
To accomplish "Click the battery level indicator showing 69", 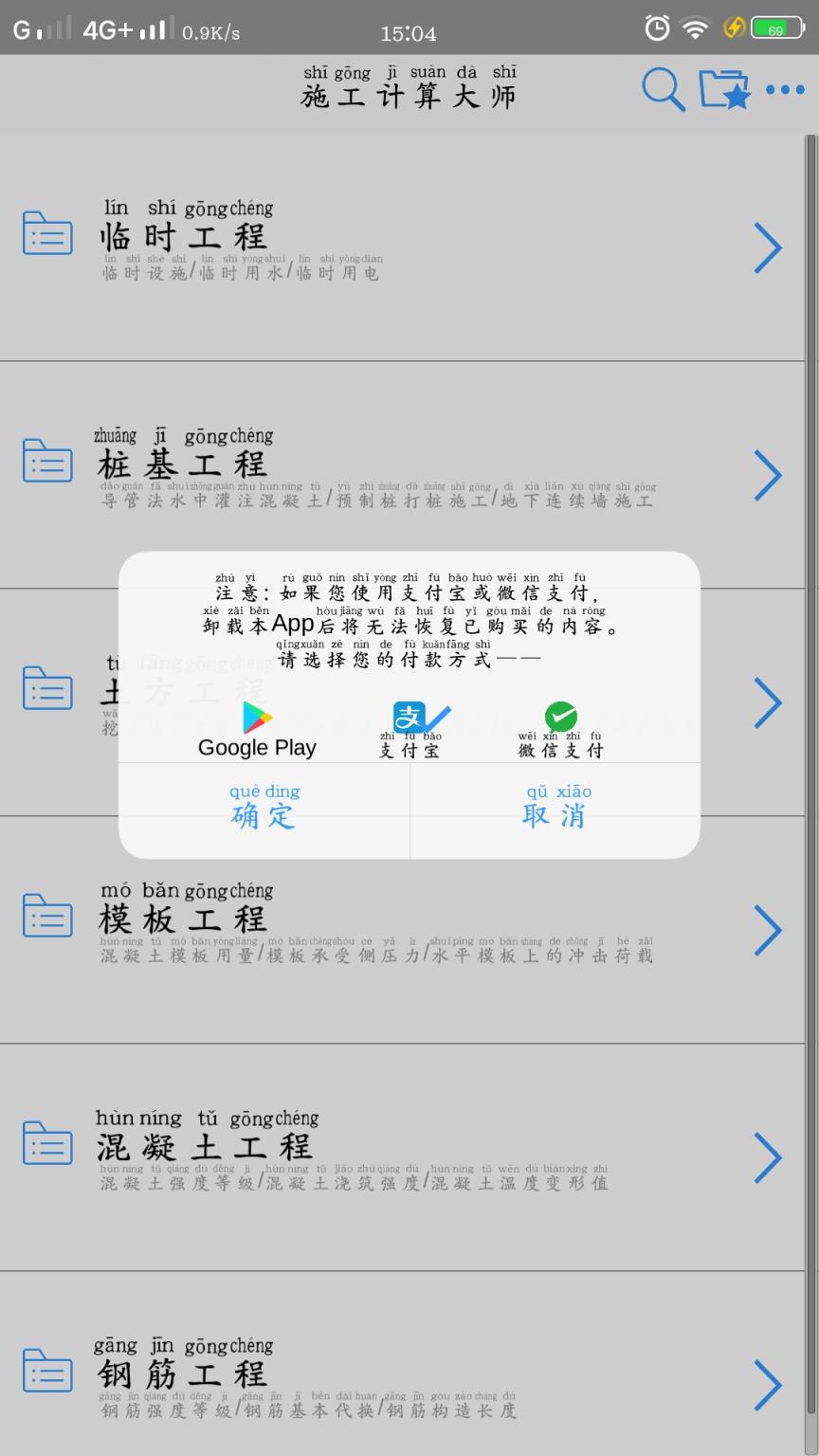I will click(779, 27).
